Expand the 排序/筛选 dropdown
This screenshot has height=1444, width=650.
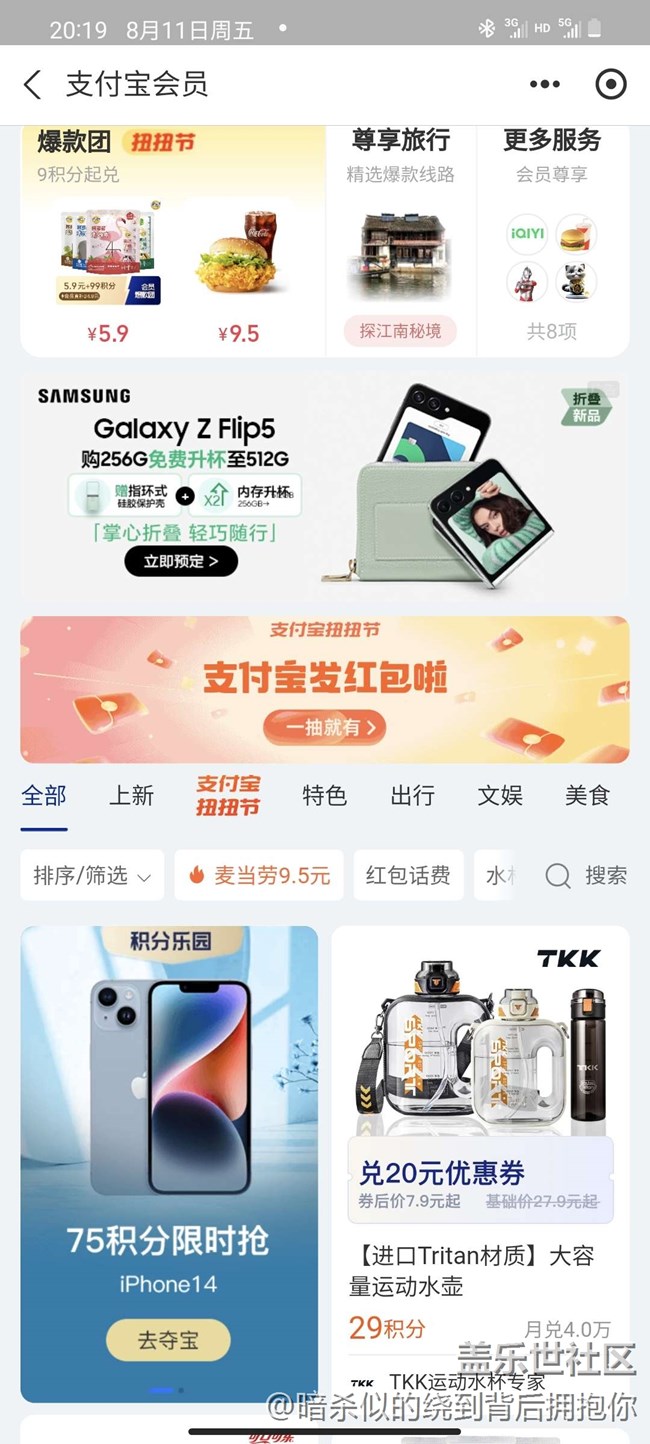pyautogui.click(x=92, y=876)
